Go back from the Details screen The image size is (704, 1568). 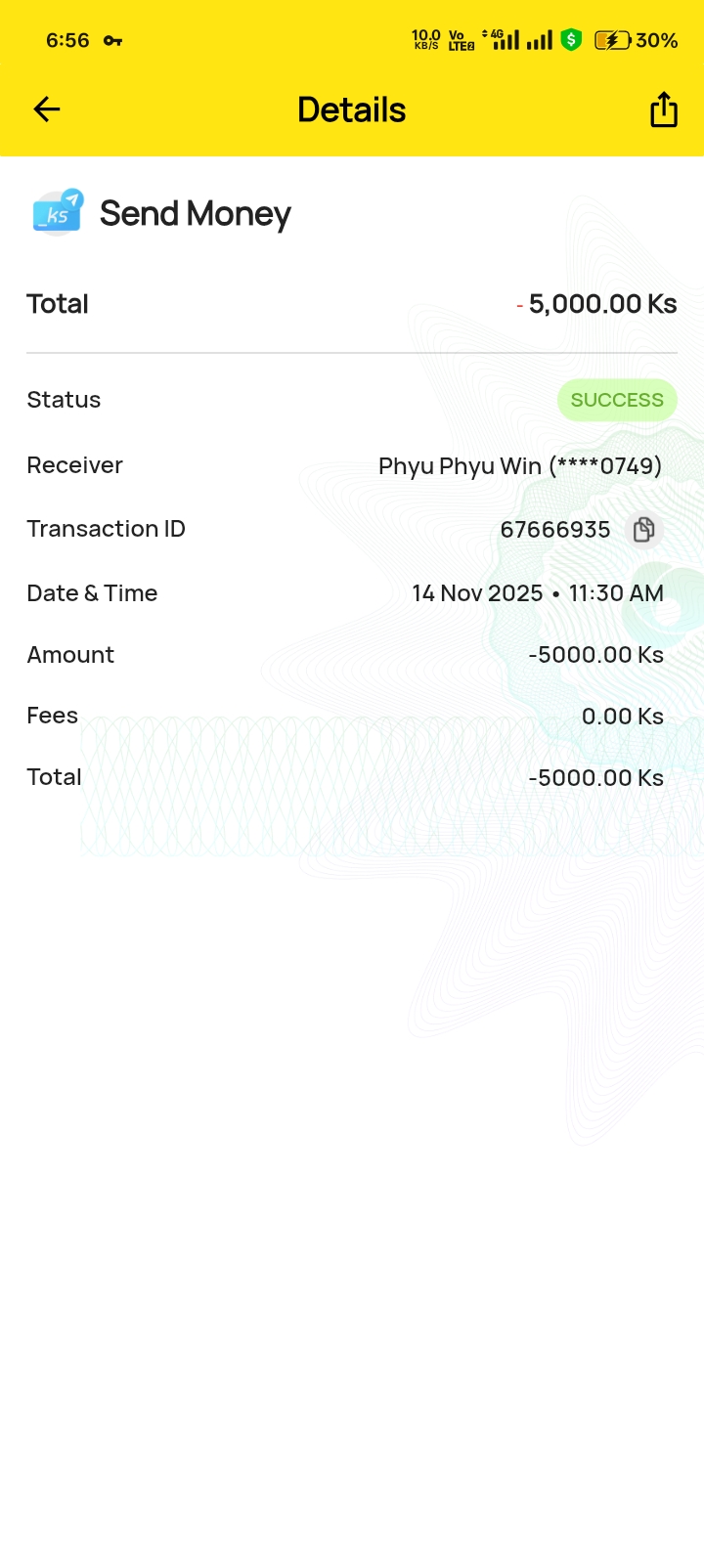click(x=47, y=109)
